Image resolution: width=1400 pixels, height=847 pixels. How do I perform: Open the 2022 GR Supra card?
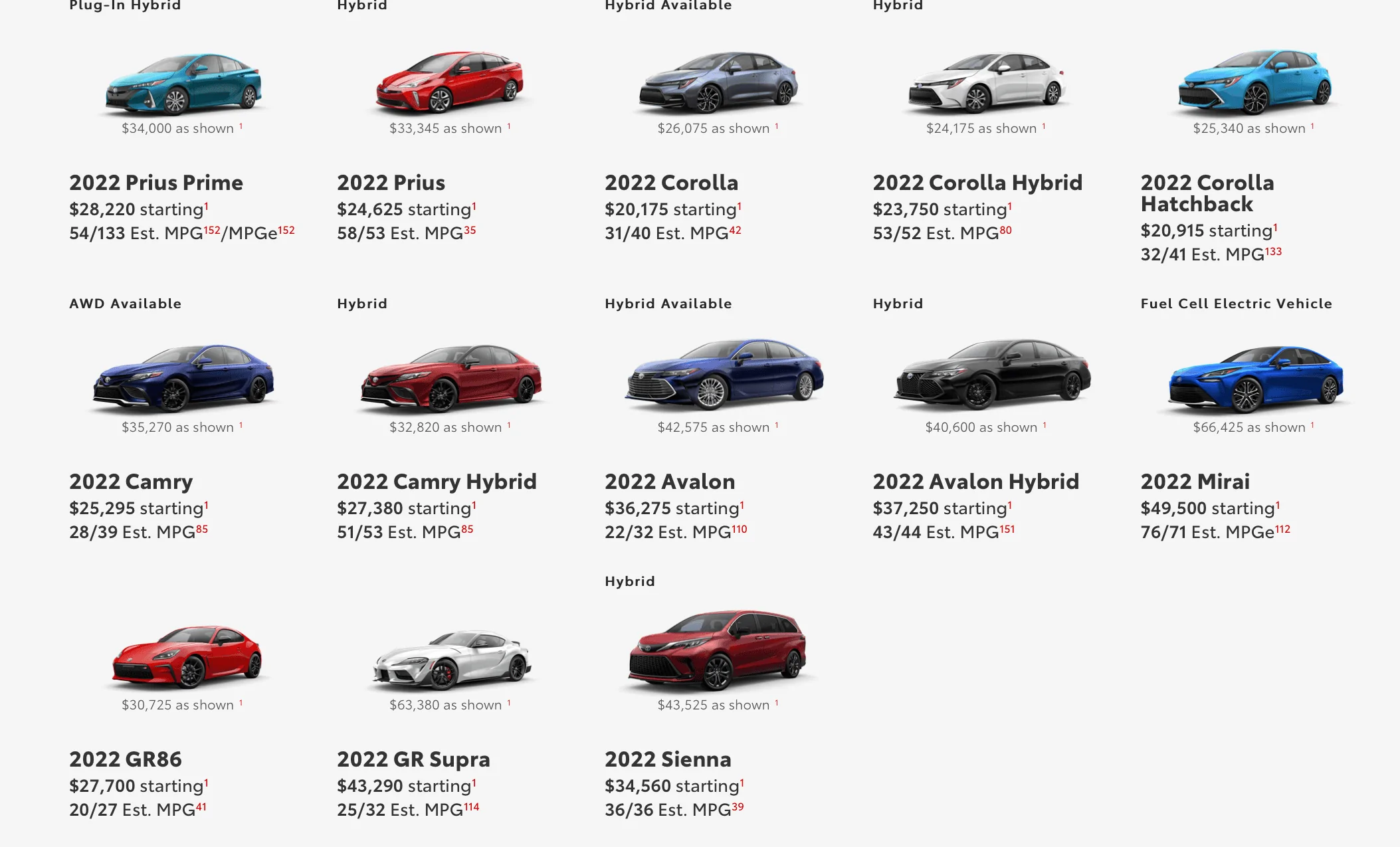coord(452,658)
